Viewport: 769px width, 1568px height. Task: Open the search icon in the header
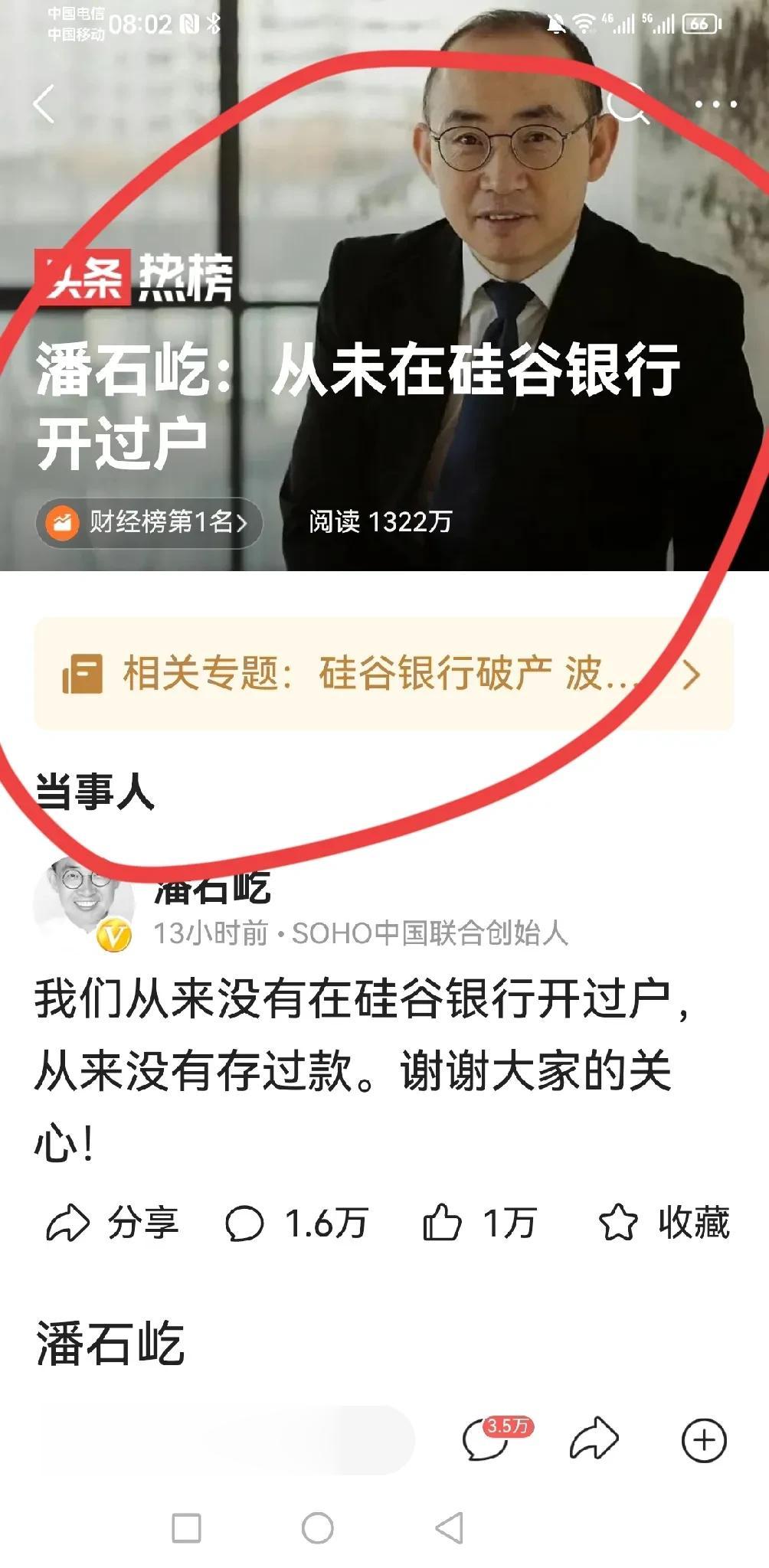coord(628,103)
